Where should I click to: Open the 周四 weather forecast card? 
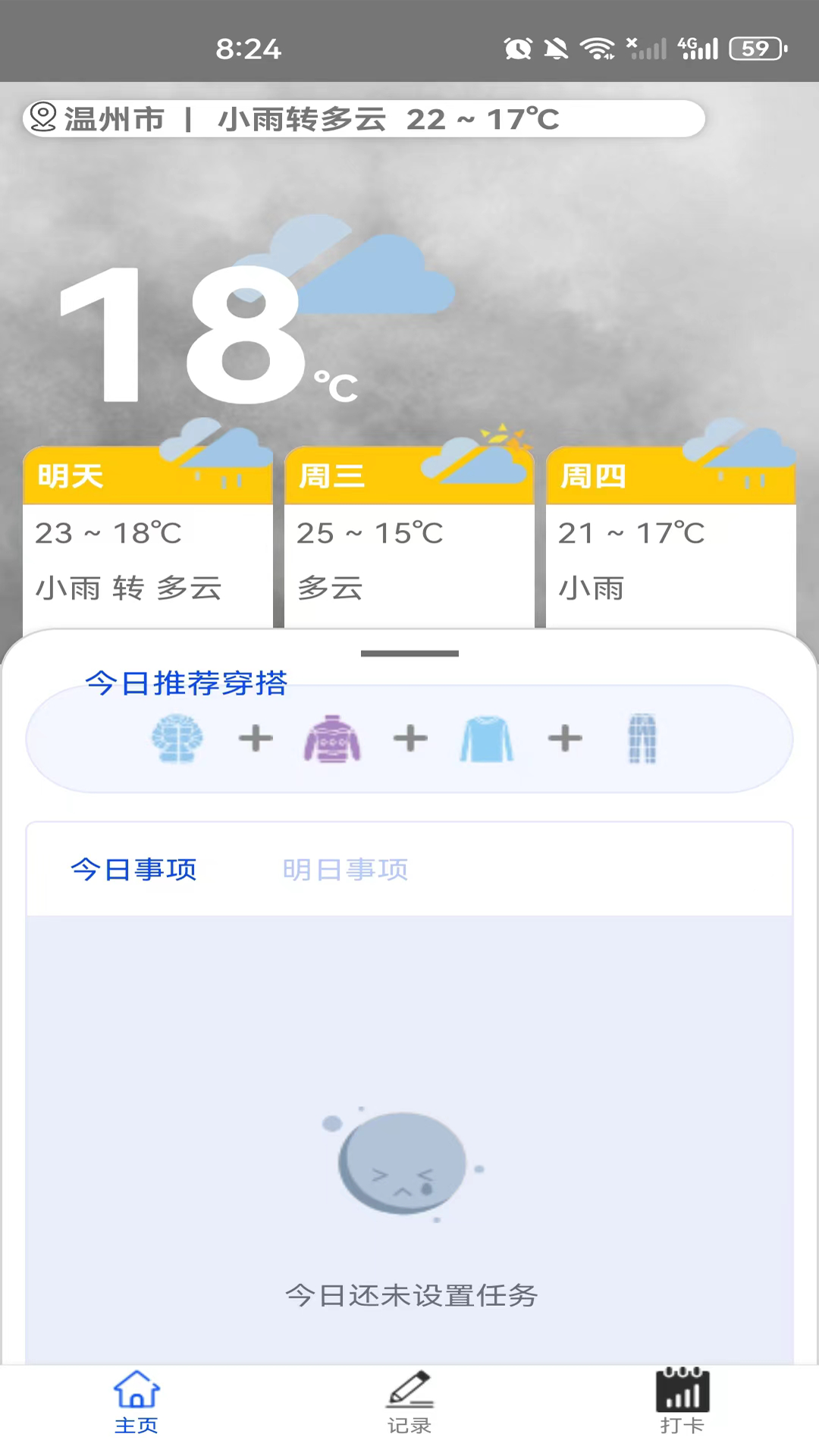tap(670, 538)
